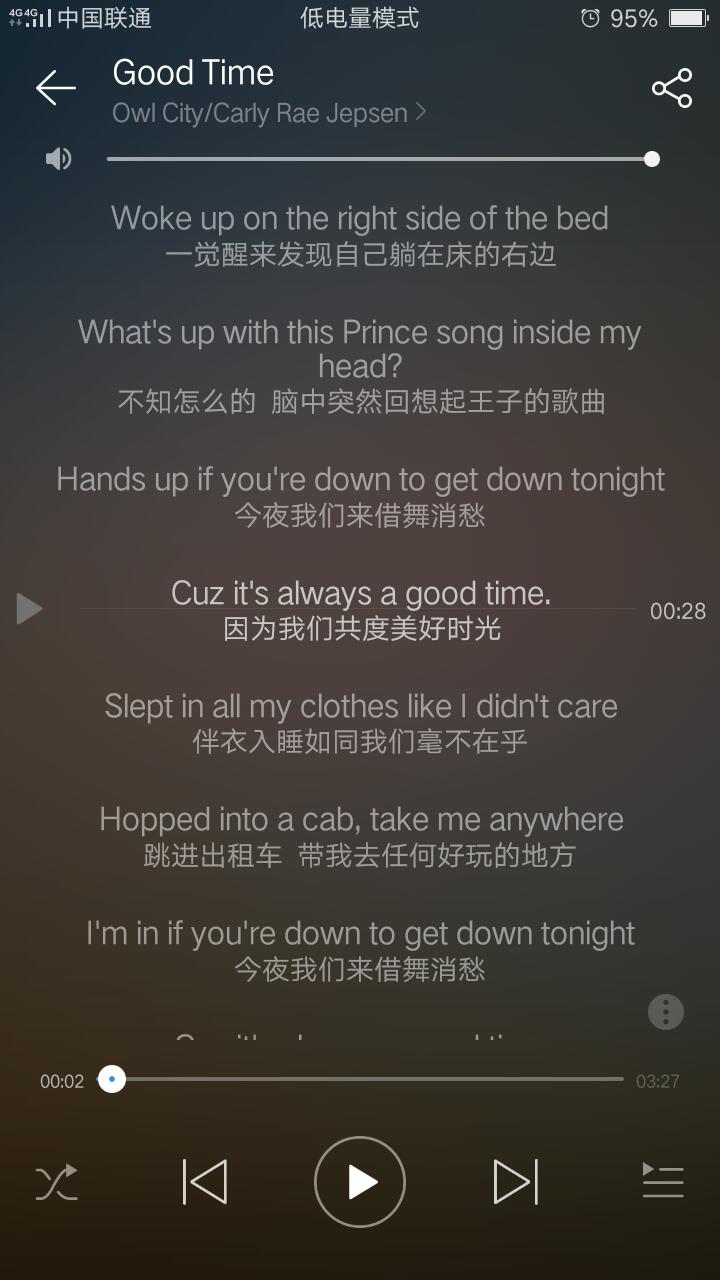
Task: Mute with the volume speaker icon
Action: pos(59,159)
